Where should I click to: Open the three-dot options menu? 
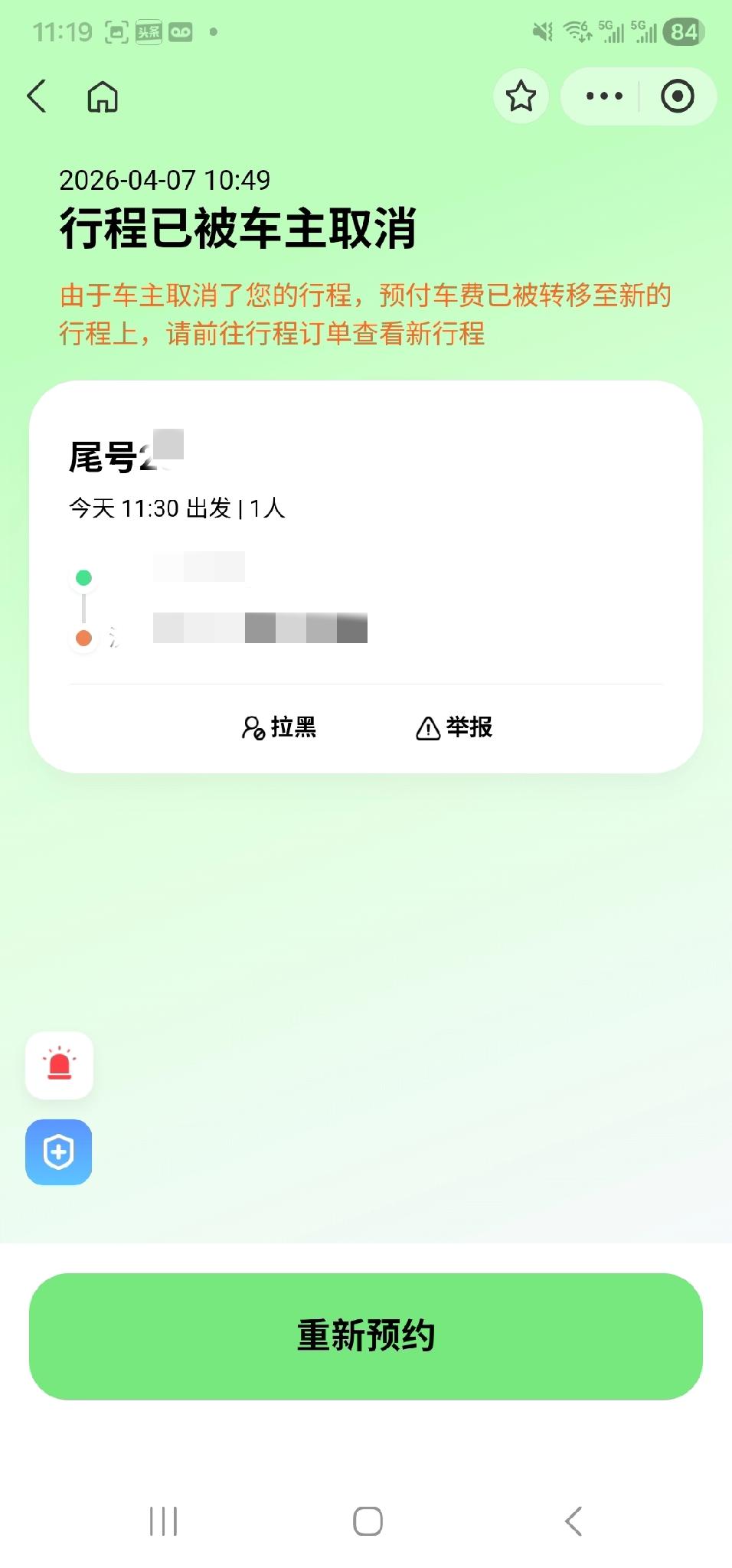pos(603,96)
